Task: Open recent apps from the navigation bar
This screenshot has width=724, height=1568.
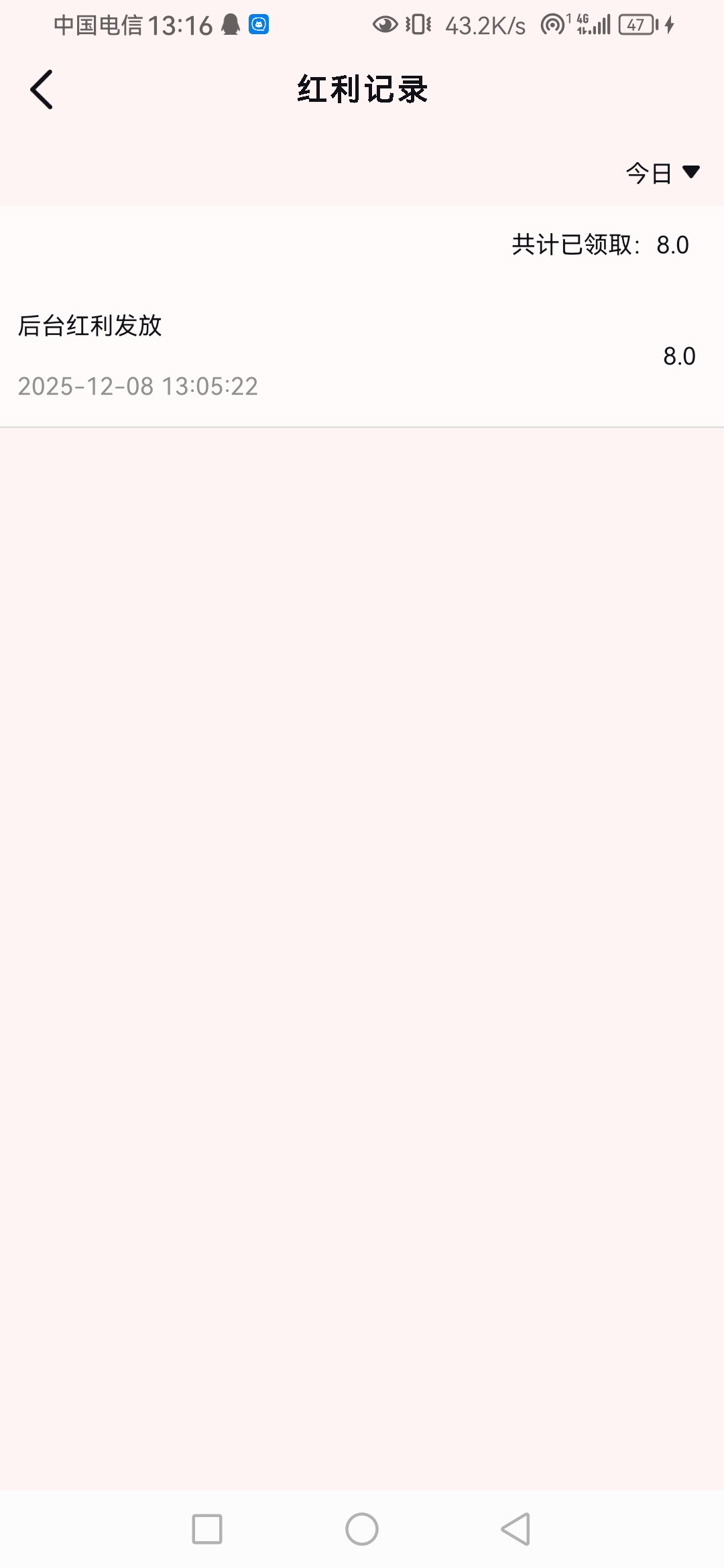Action: tap(207, 1529)
